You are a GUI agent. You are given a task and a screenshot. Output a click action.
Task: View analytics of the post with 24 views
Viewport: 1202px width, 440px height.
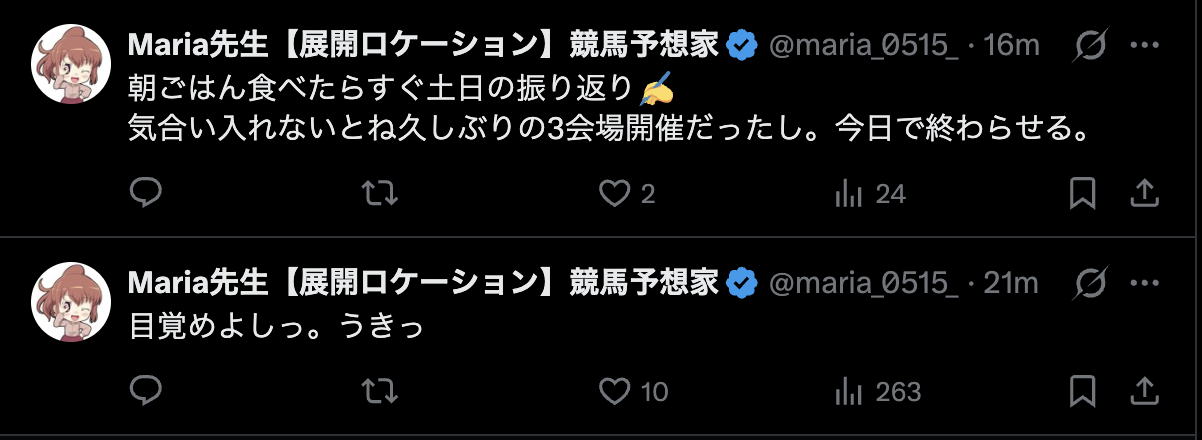(x=849, y=193)
